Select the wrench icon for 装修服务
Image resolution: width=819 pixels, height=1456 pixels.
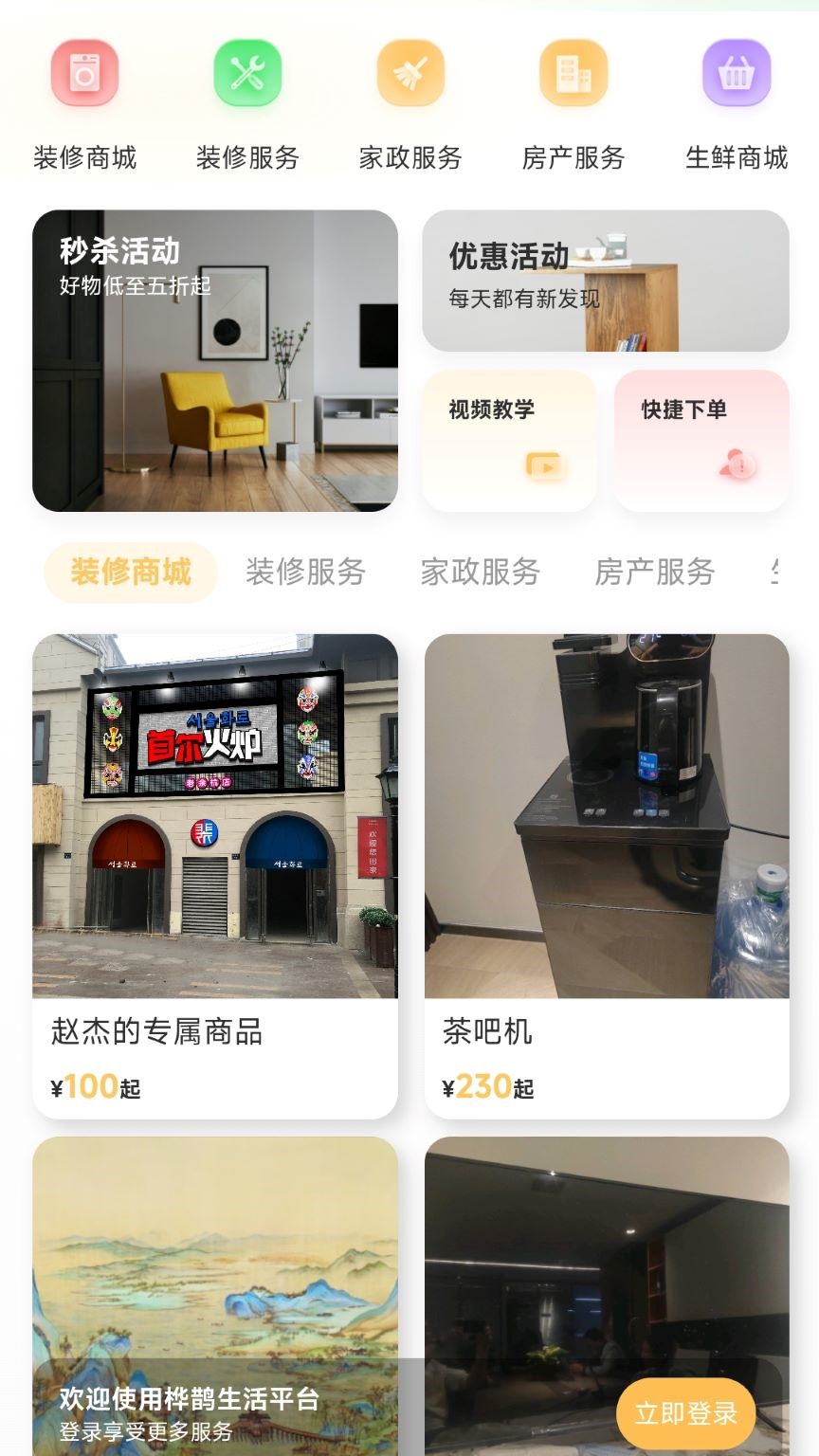tap(246, 74)
